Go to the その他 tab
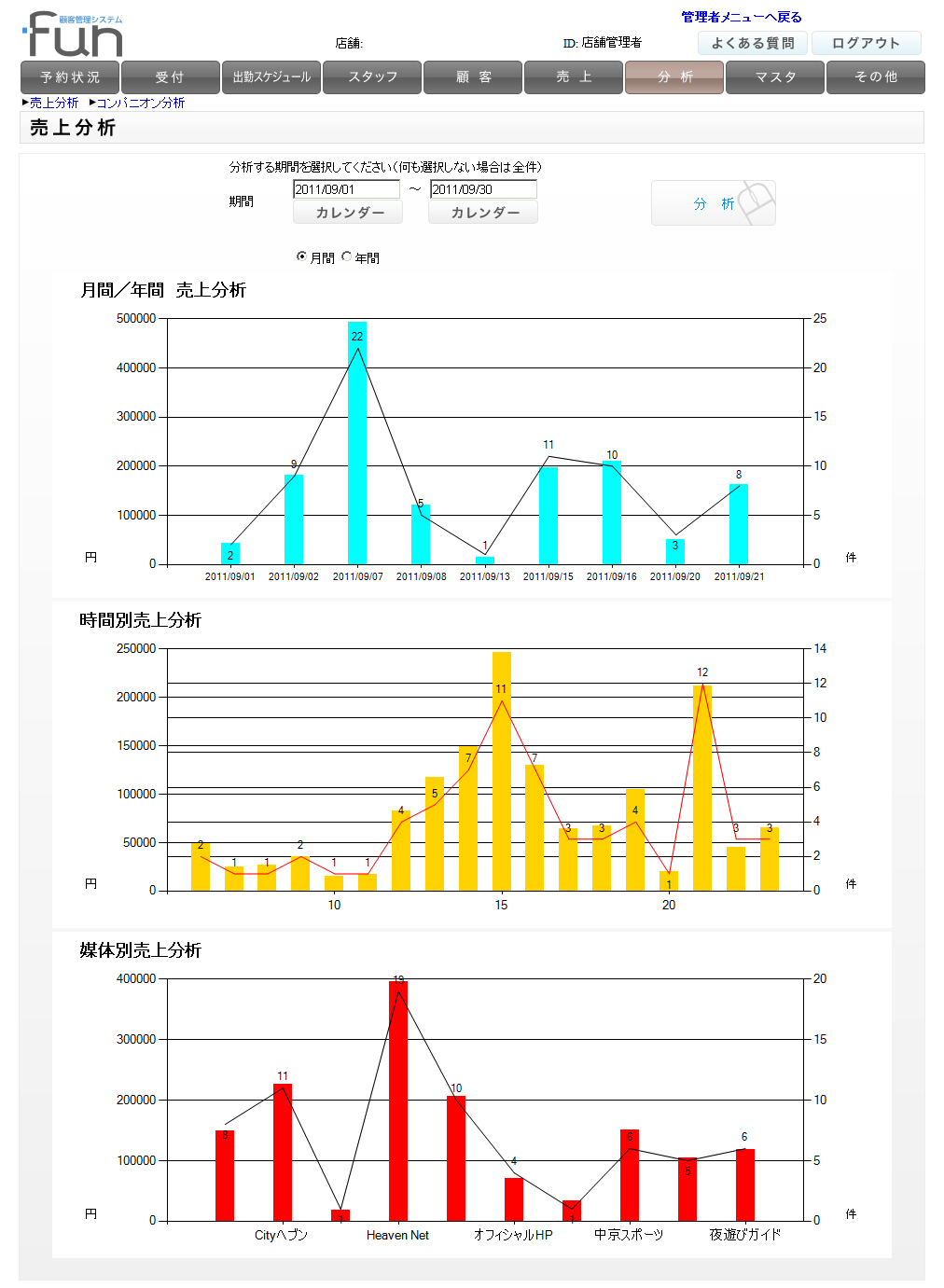 [x=876, y=77]
